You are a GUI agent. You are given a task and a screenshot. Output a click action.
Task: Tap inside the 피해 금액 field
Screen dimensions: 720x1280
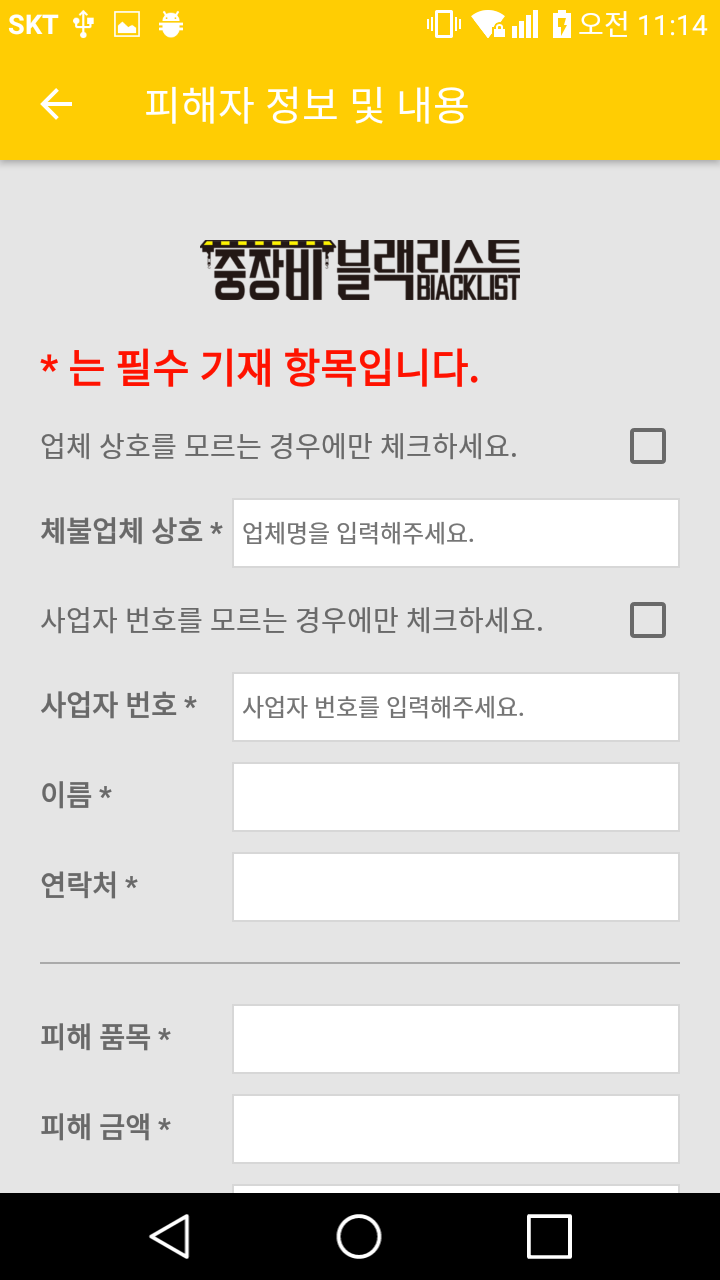455,1128
